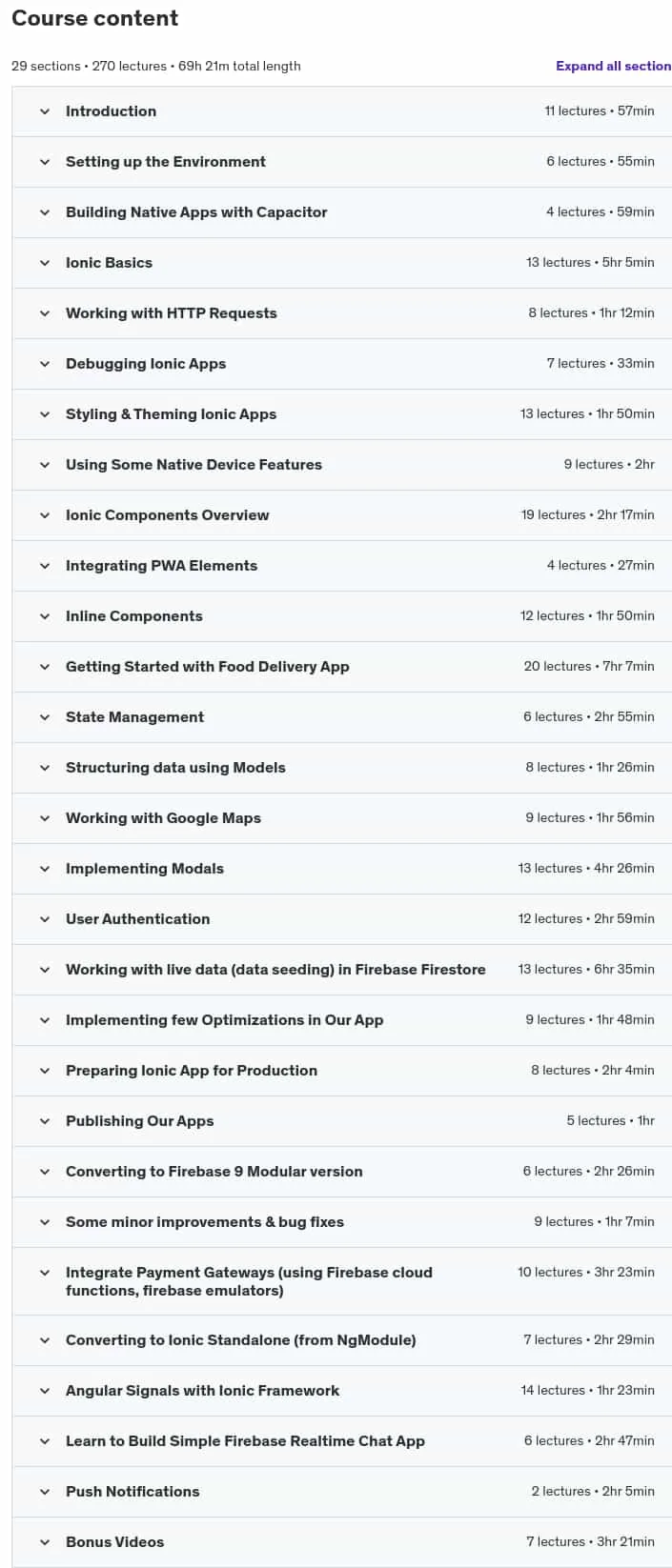Tap the Expand all sections link
The width and height of the screenshot is (672, 1568).
pyautogui.click(x=614, y=66)
